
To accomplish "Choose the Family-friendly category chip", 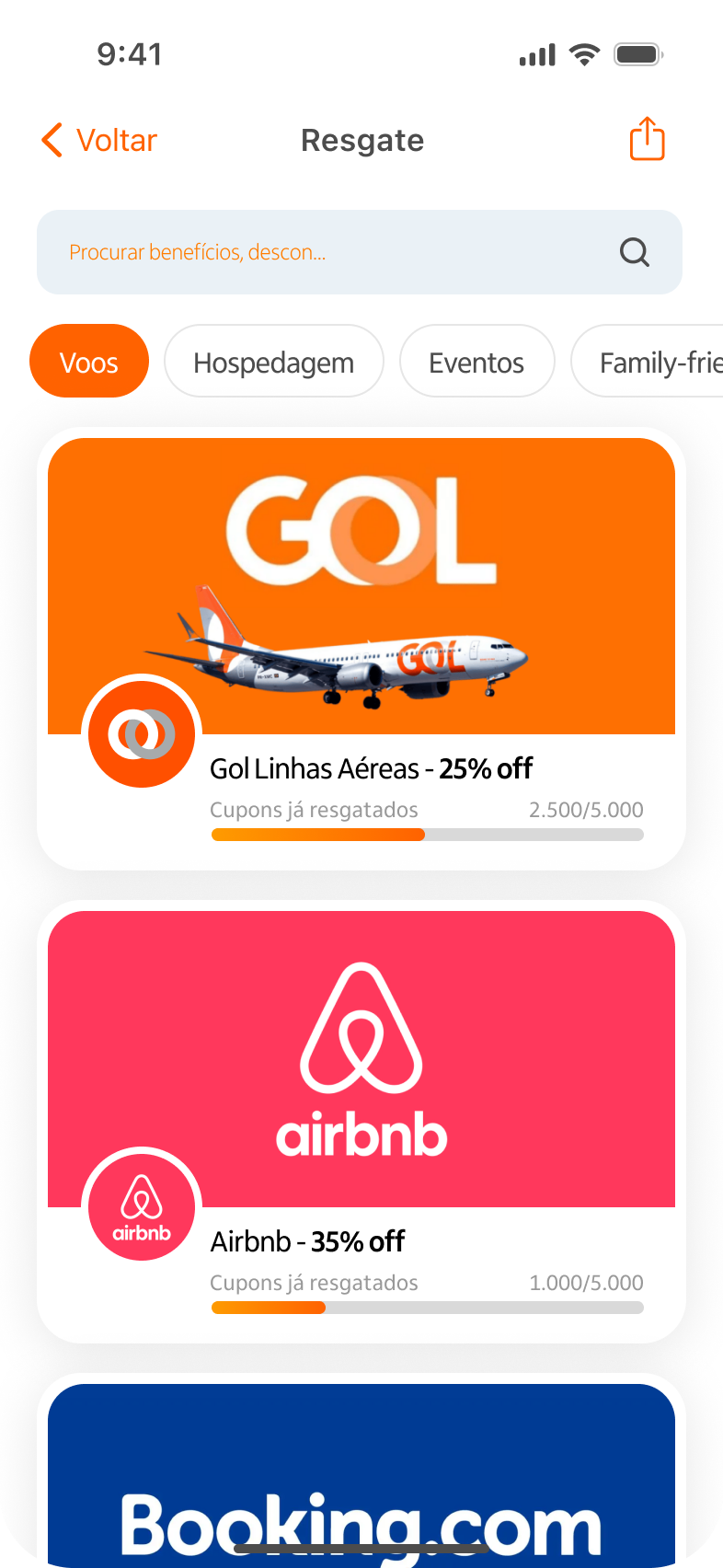I will click(655, 362).
